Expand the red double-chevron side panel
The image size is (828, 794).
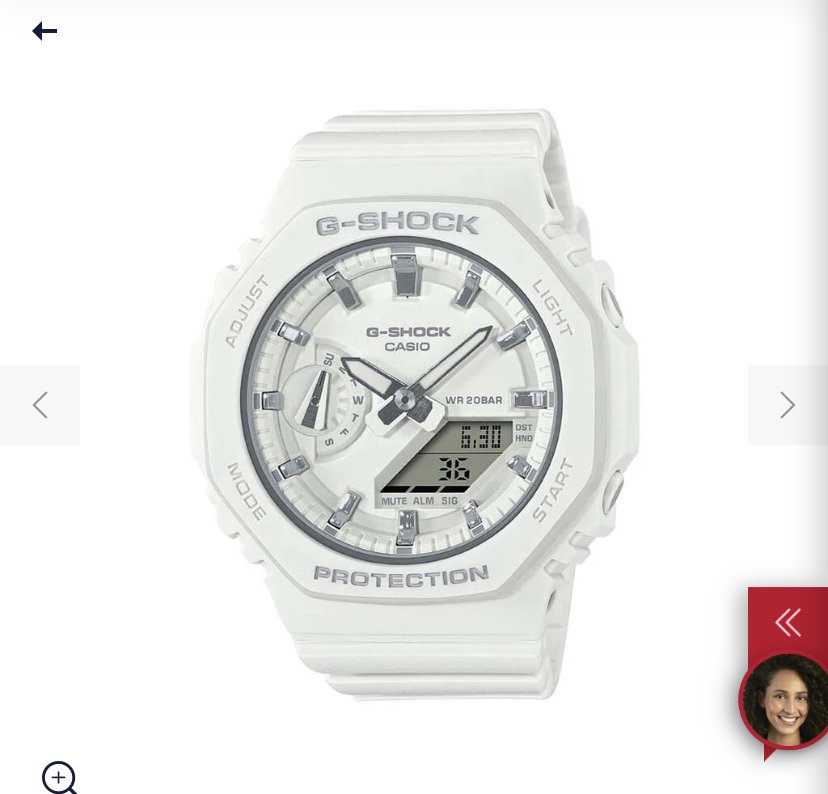coord(788,622)
